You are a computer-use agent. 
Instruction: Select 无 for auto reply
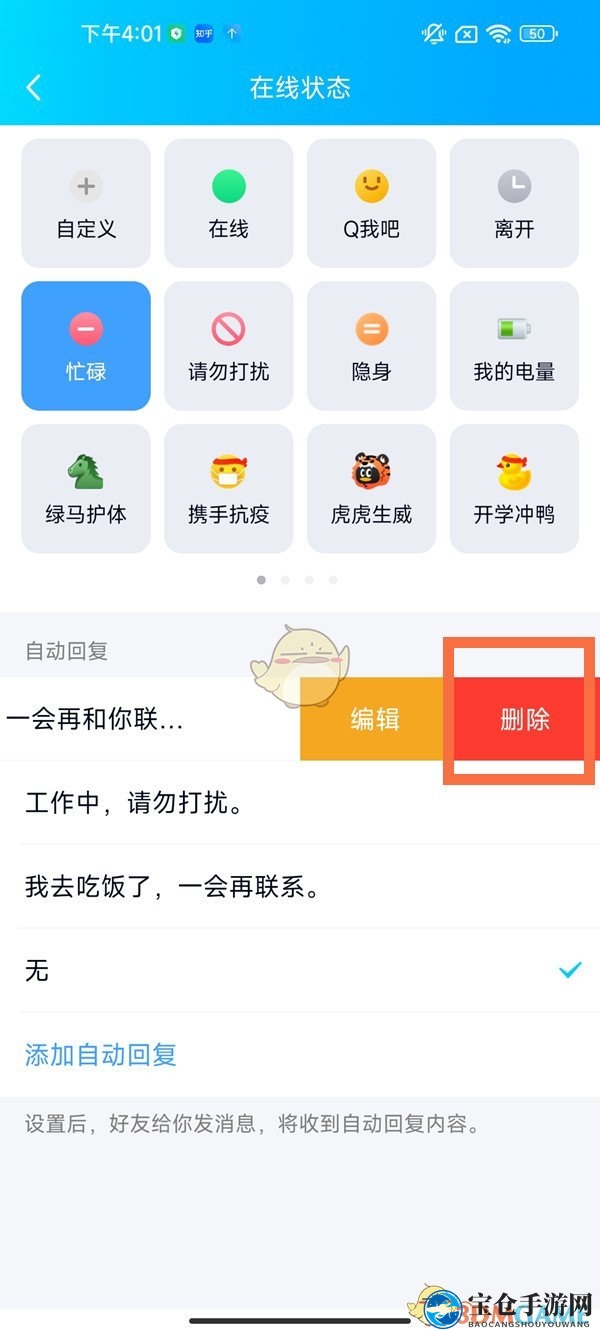click(x=300, y=970)
